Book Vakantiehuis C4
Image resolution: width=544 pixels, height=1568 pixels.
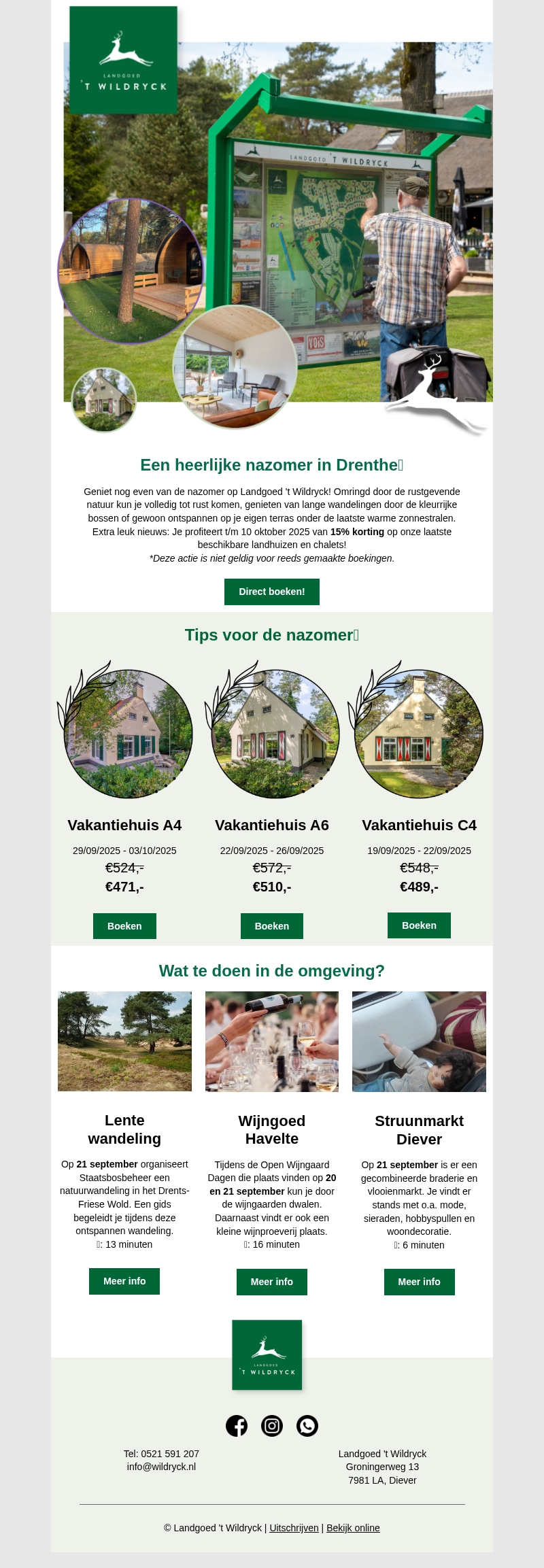point(419,925)
